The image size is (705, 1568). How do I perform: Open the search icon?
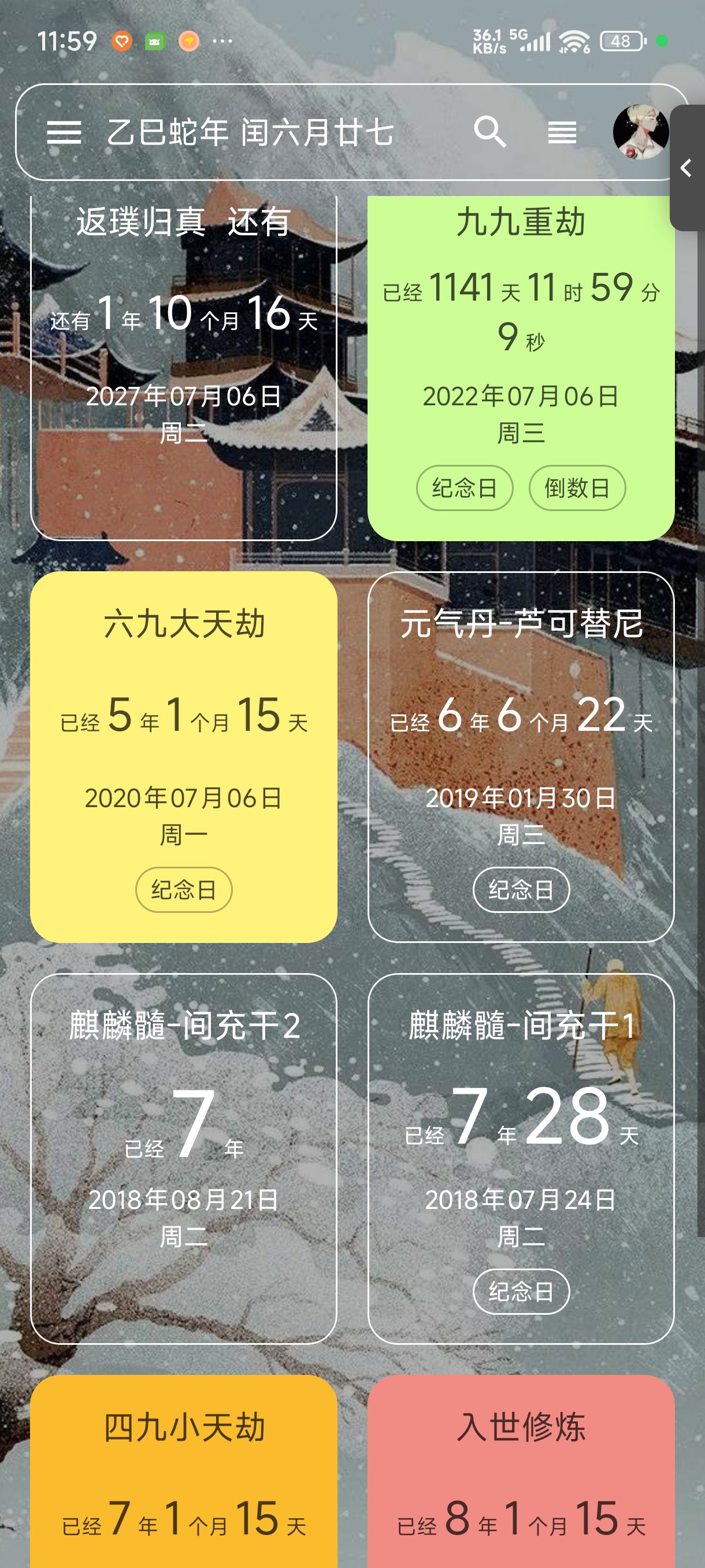489,132
